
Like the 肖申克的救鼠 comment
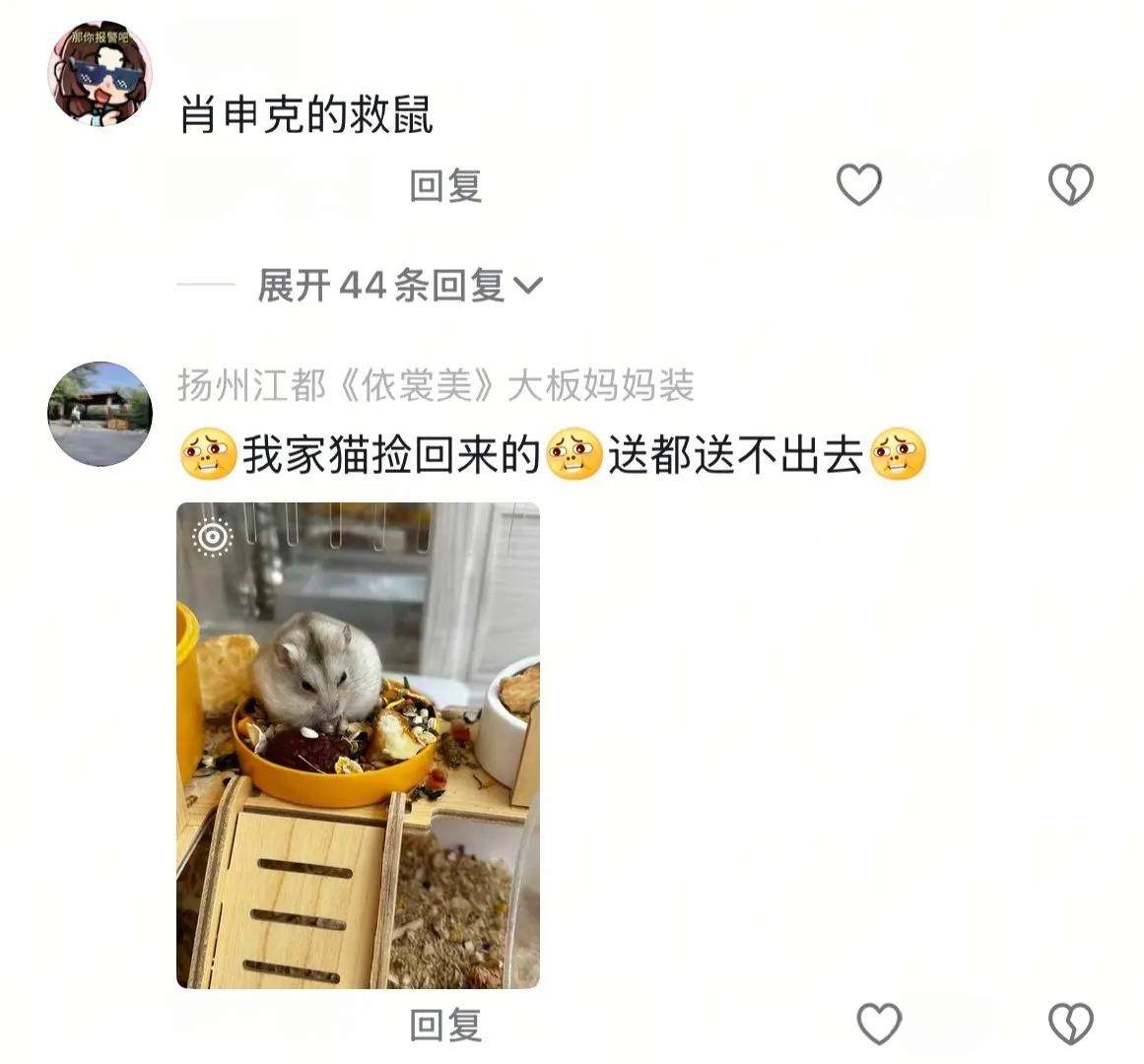tap(858, 184)
